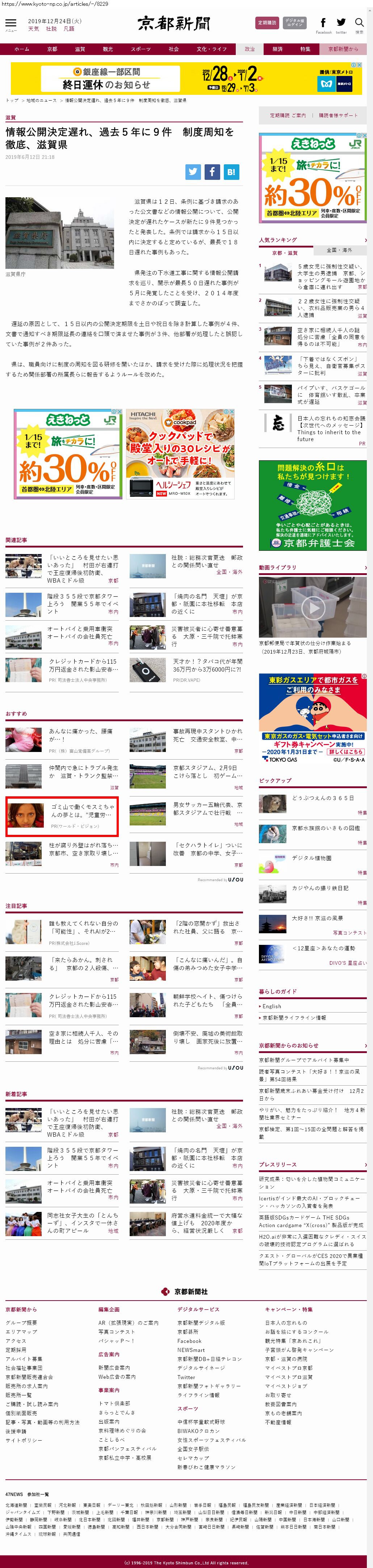The image size is (373, 1568).
Task: Share the article on Twitter
Action: (193, 172)
